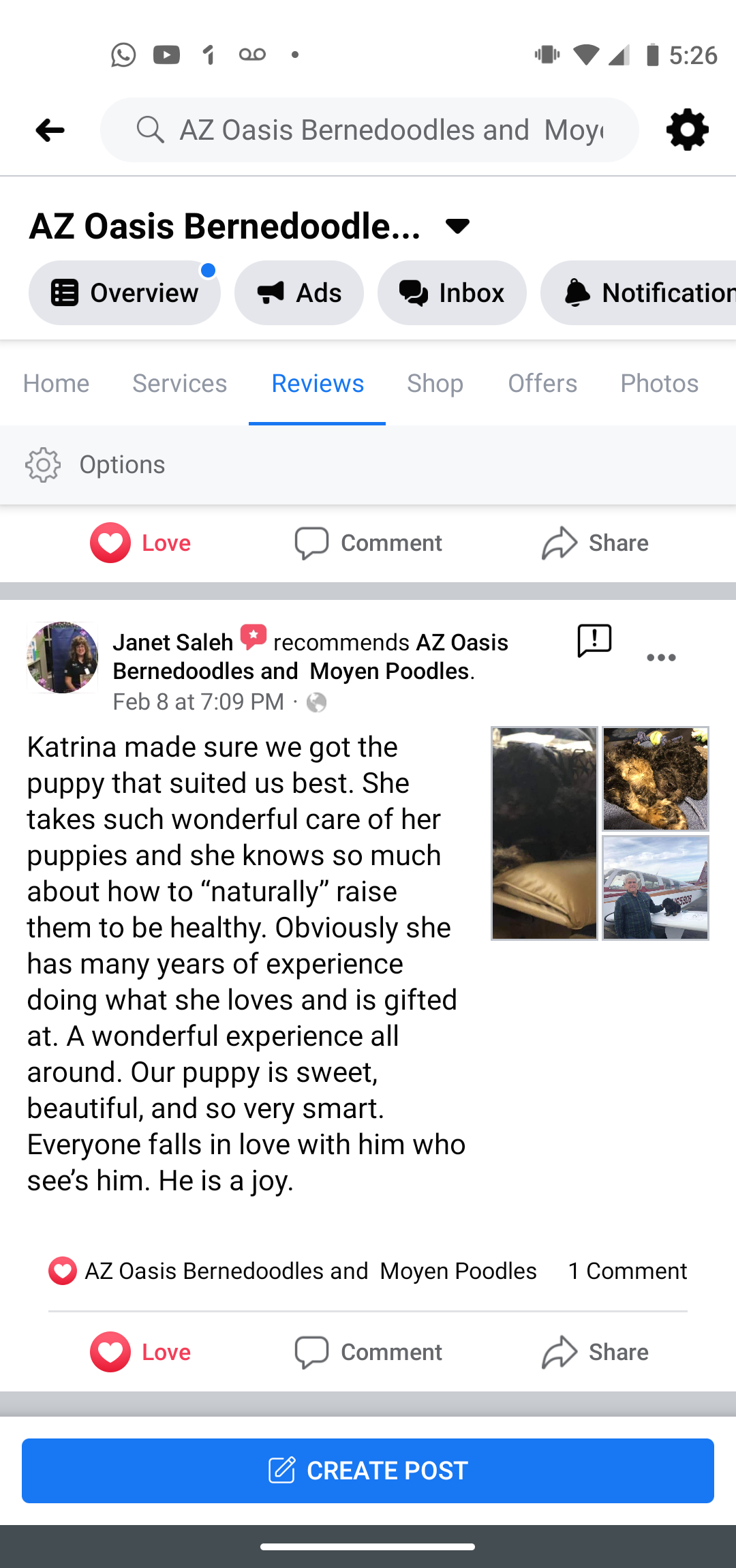This screenshot has height=1568, width=736.
Task: Open the Ads section
Action: (298, 293)
